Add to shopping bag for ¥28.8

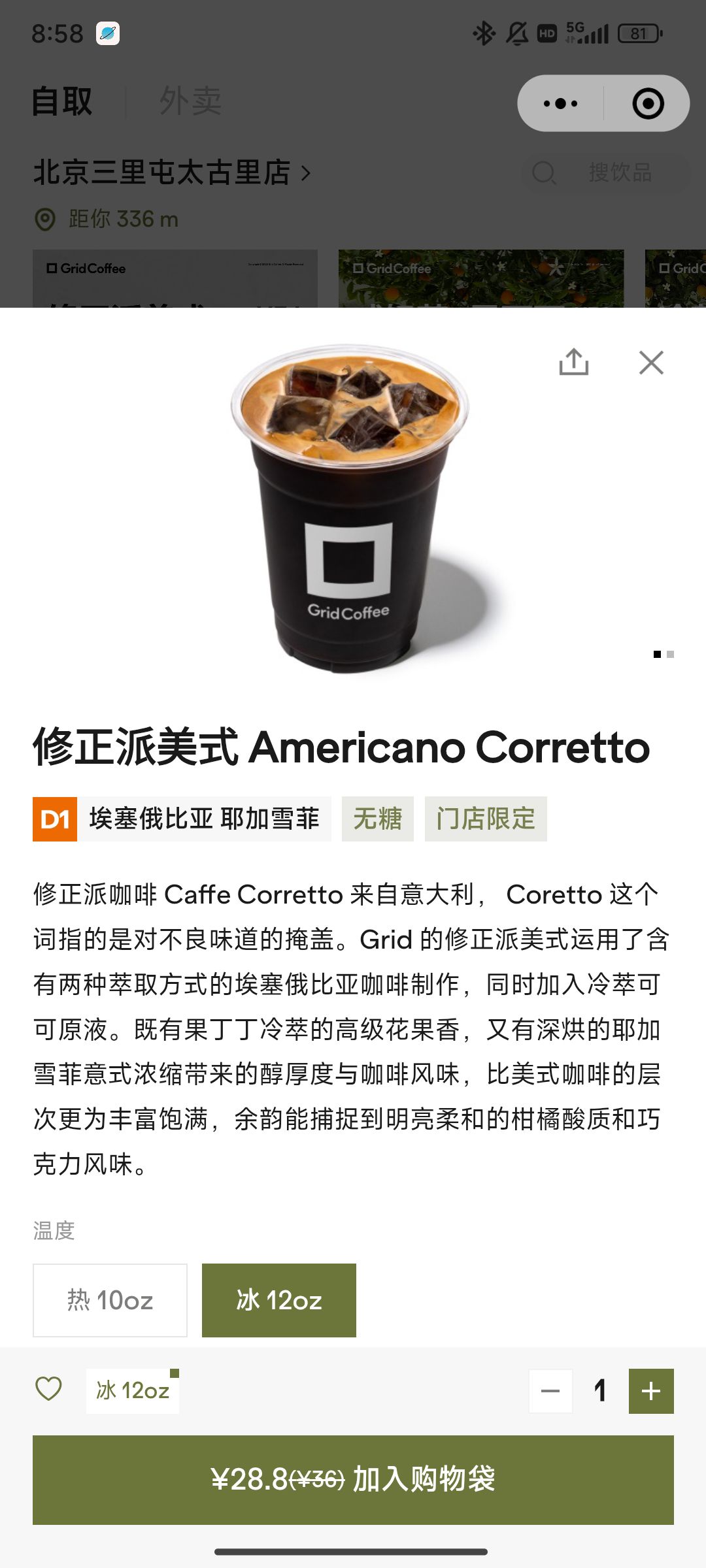(x=353, y=1480)
